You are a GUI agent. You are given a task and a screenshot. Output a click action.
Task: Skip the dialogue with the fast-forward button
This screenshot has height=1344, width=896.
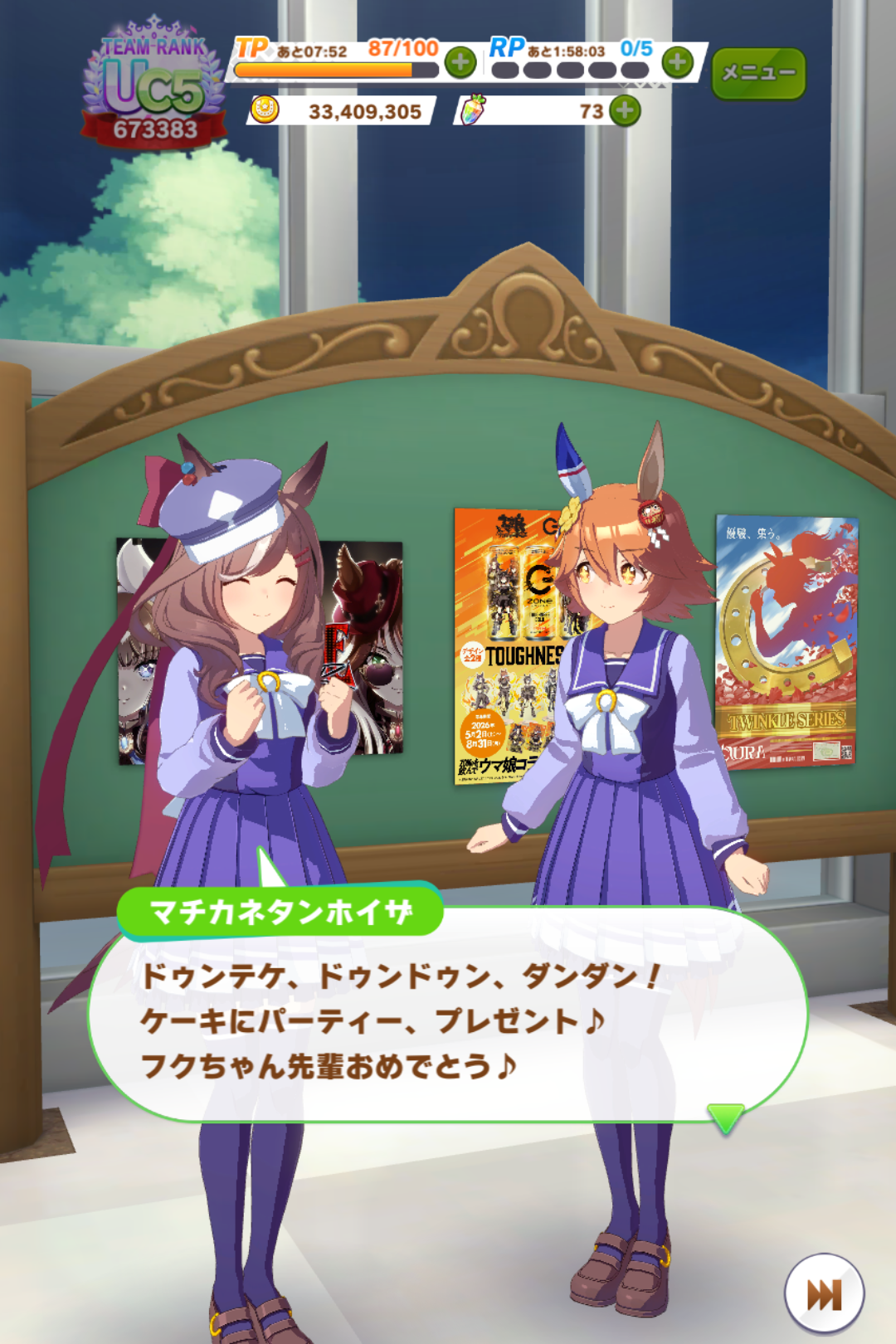tap(824, 1293)
